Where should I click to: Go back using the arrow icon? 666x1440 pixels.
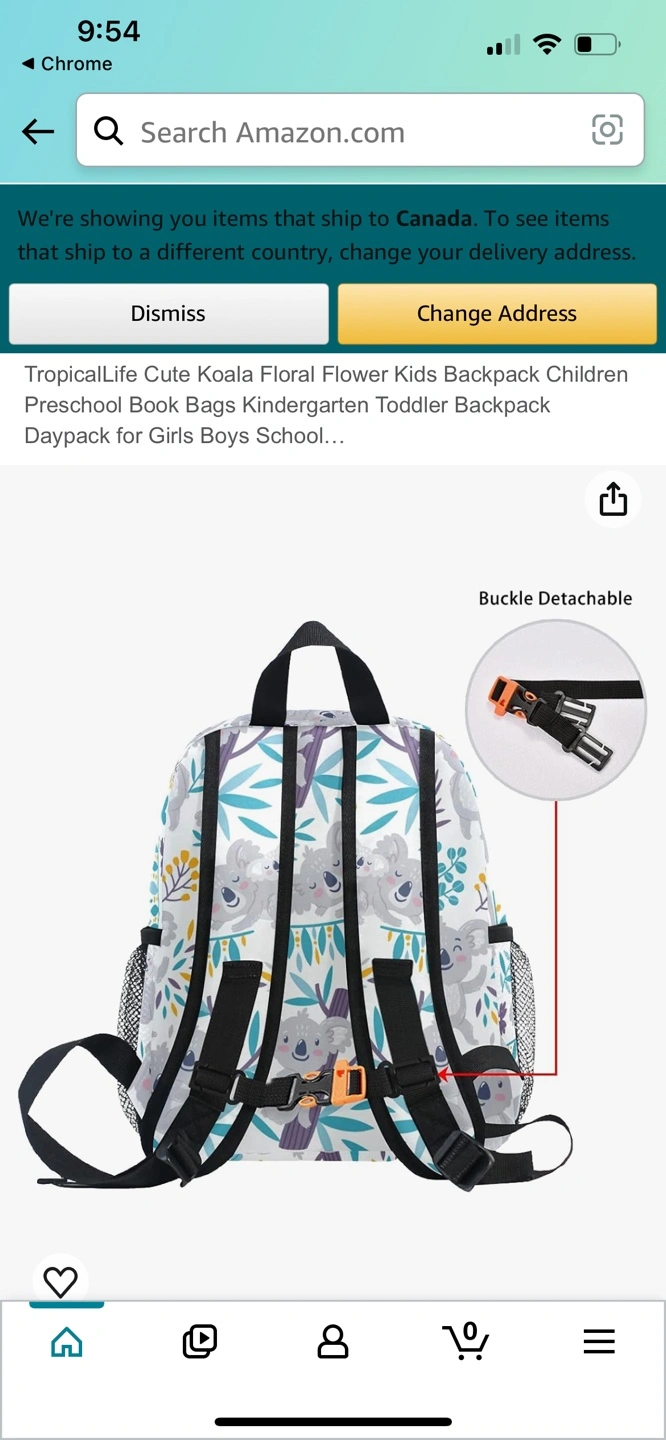pyautogui.click(x=38, y=131)
